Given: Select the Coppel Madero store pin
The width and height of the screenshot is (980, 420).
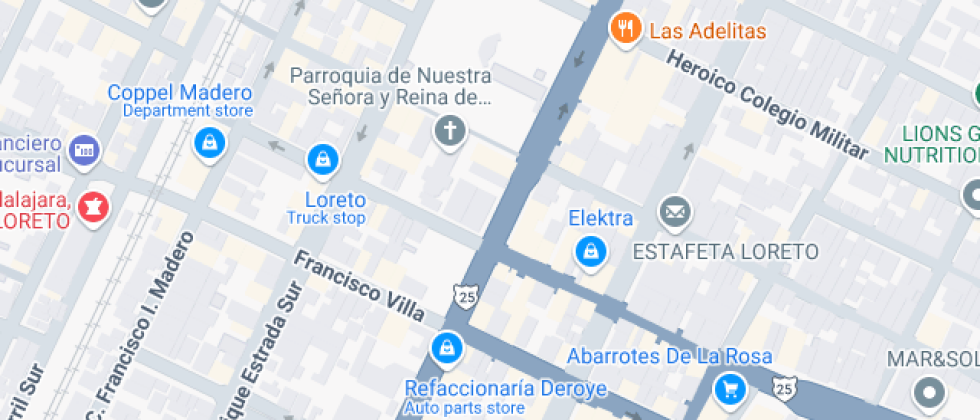Looking at the screenshot, I should [210, 143].
